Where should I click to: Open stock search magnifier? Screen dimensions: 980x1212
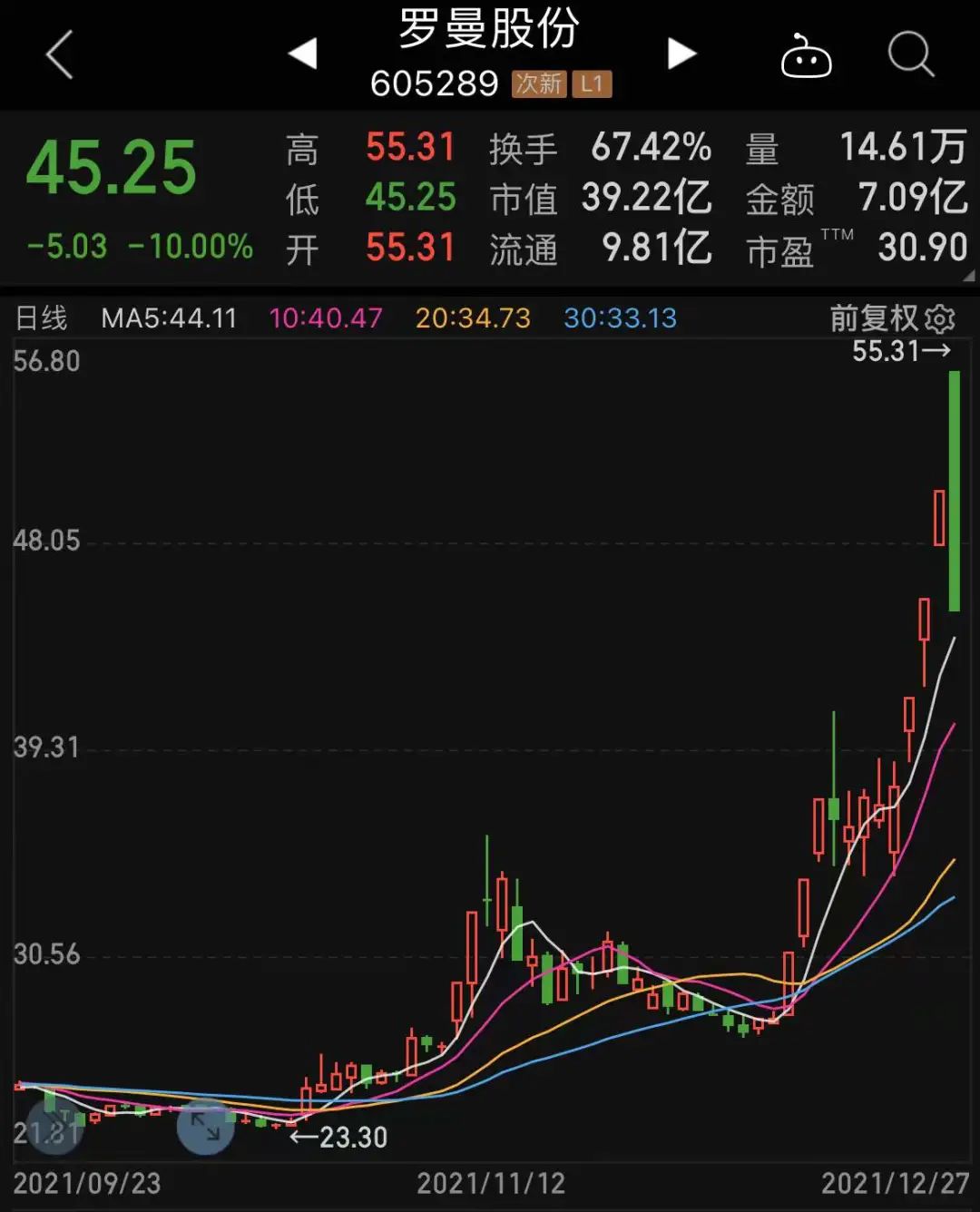coord(910,54)
